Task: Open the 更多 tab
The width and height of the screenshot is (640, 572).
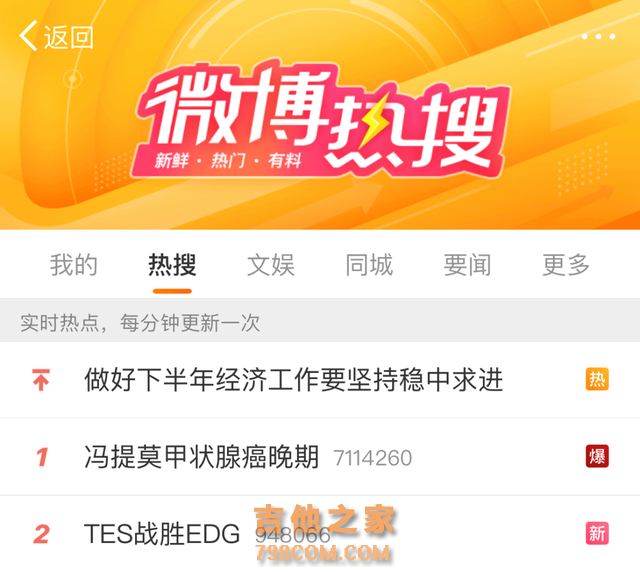Action: (x=566, y=265)
